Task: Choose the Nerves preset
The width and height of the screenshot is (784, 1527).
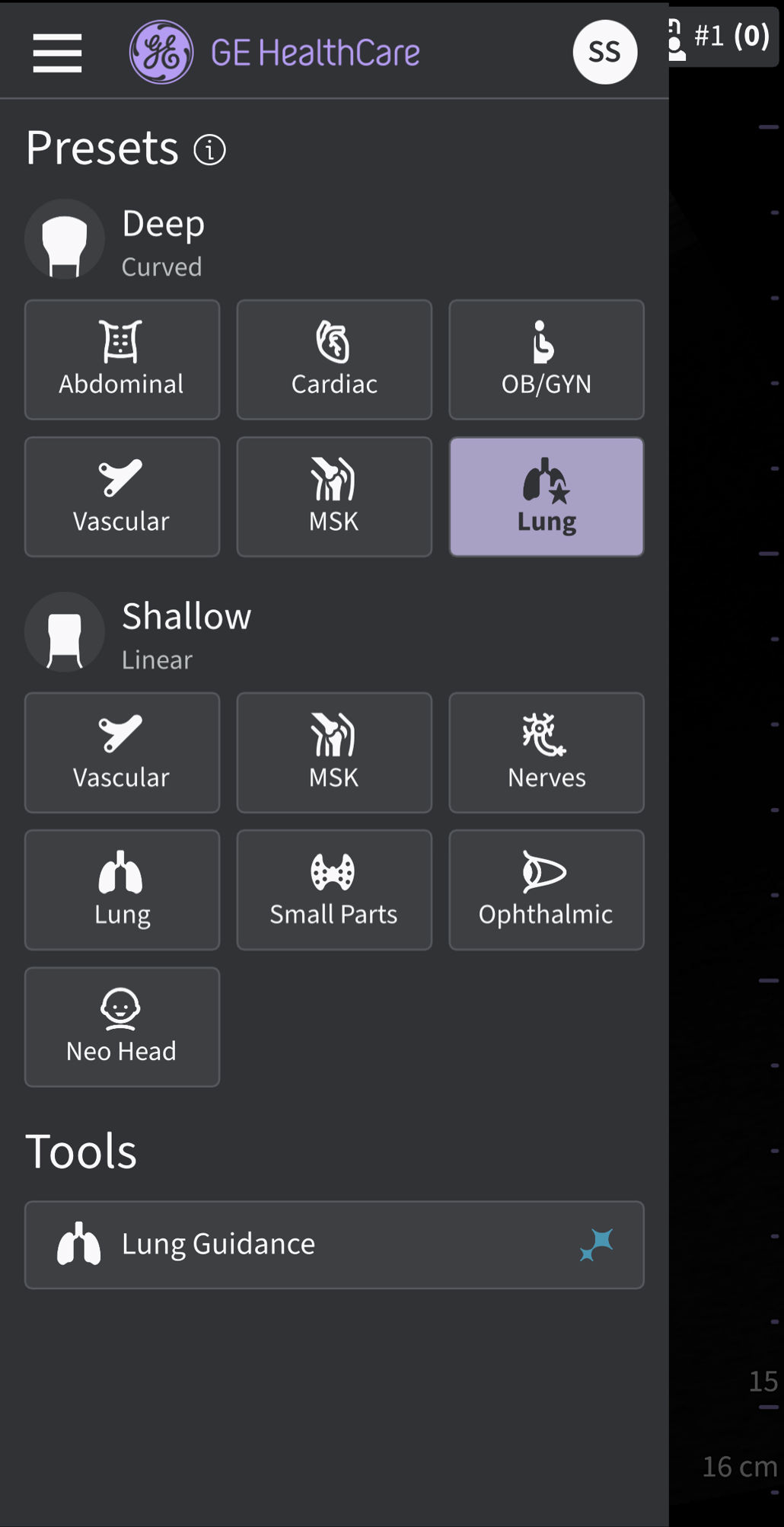Action: click(547, 752)
